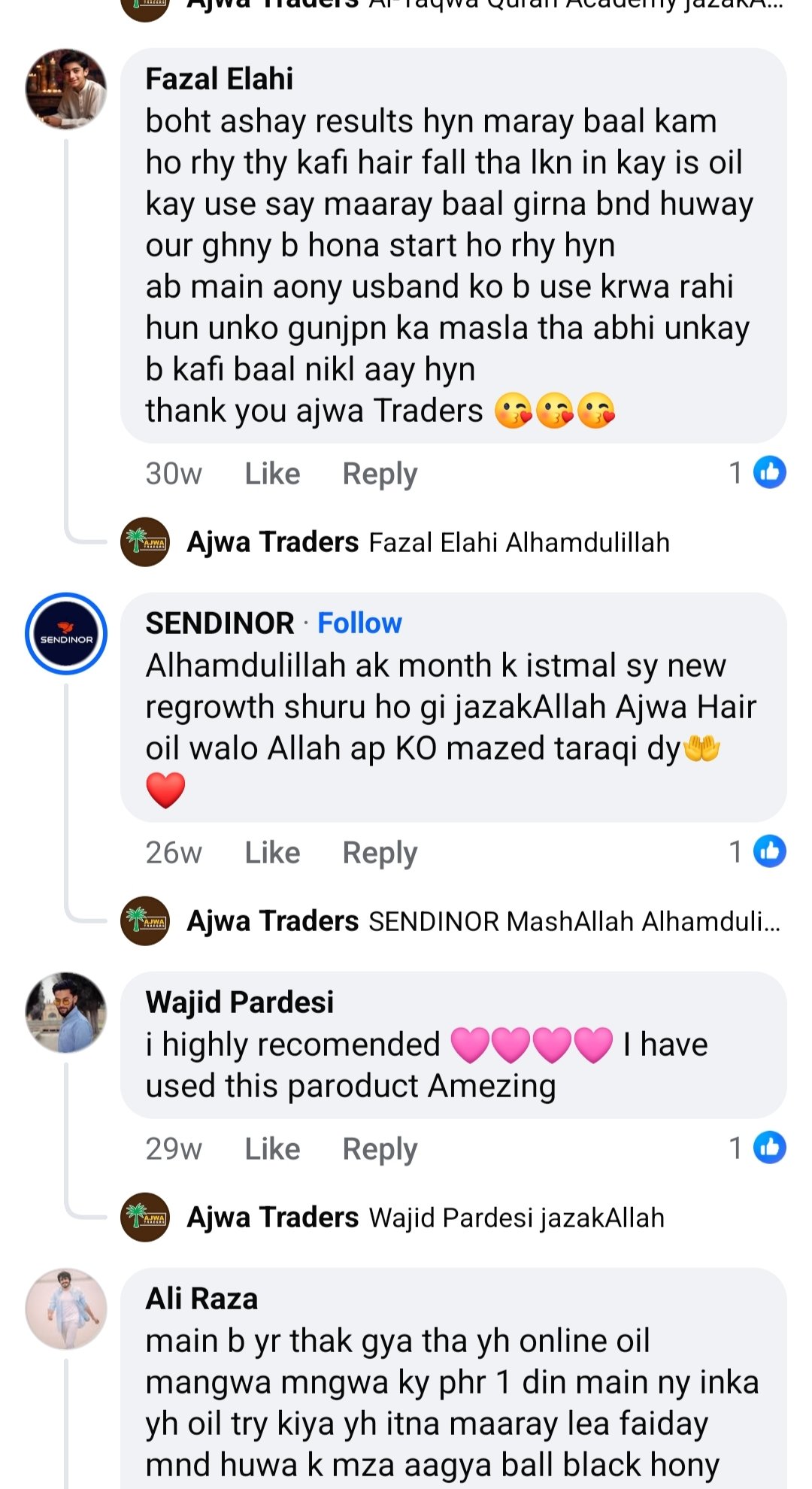Image resolution: width=812 pixels, height=1489 pixels.
Task: Like Fazal Elahi's comment
Action: (x=272, y=474)
